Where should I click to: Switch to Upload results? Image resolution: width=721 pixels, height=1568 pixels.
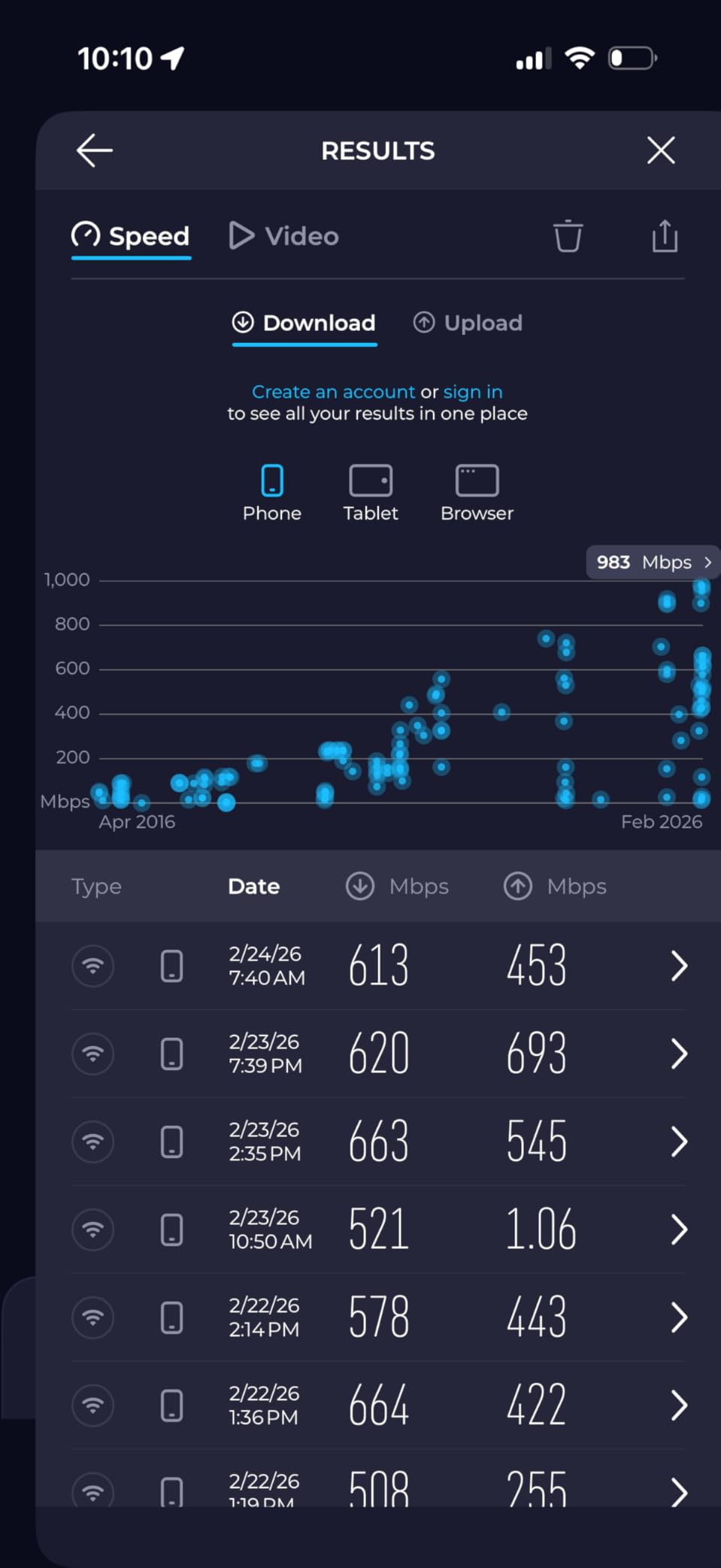click(x=468, y=323)
